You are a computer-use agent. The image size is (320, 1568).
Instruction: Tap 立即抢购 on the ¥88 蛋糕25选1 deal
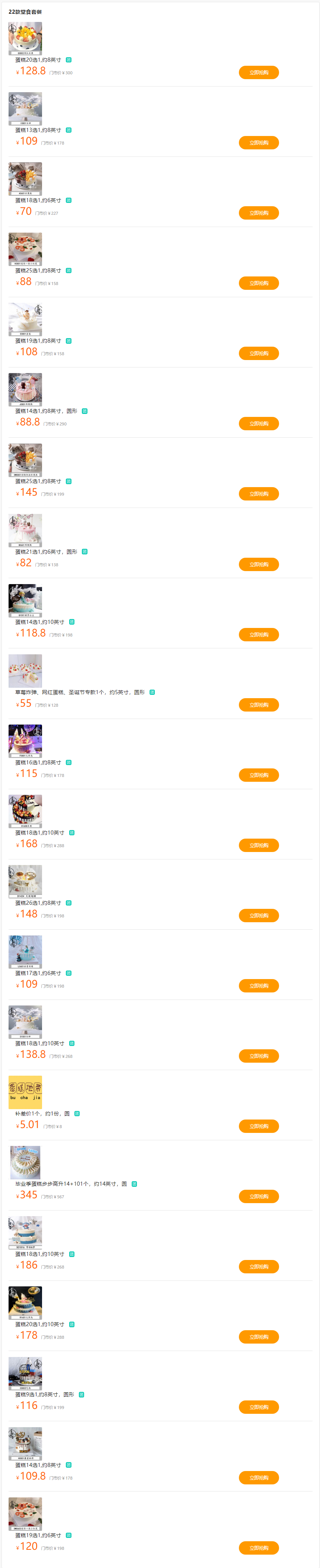[x=259, y=283]
